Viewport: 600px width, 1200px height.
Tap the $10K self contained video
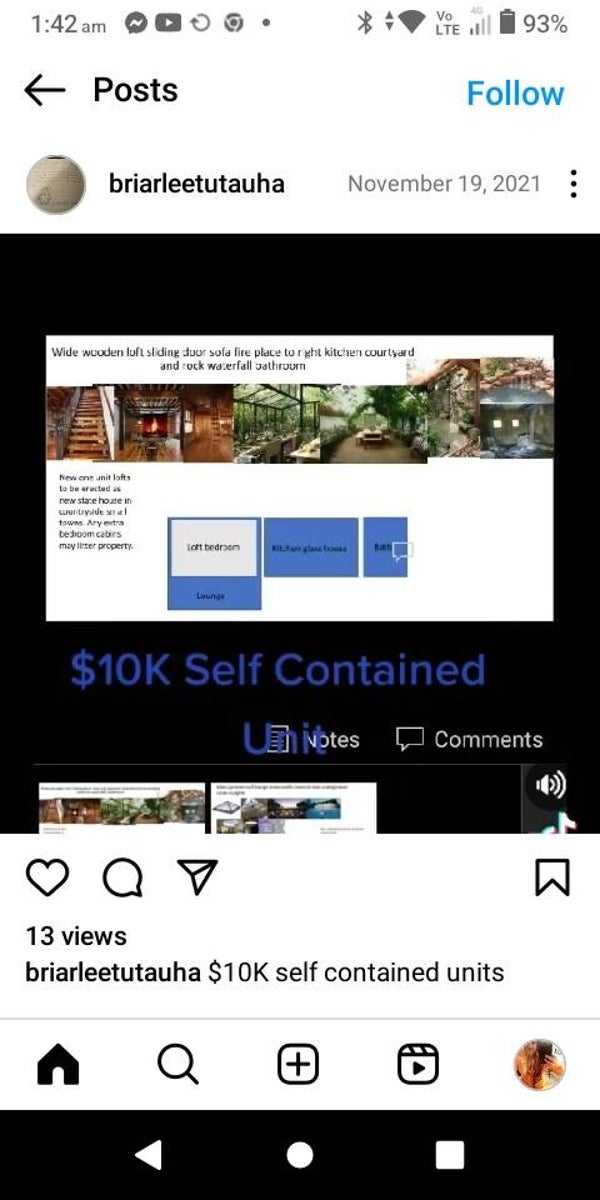tap(300, 530)
